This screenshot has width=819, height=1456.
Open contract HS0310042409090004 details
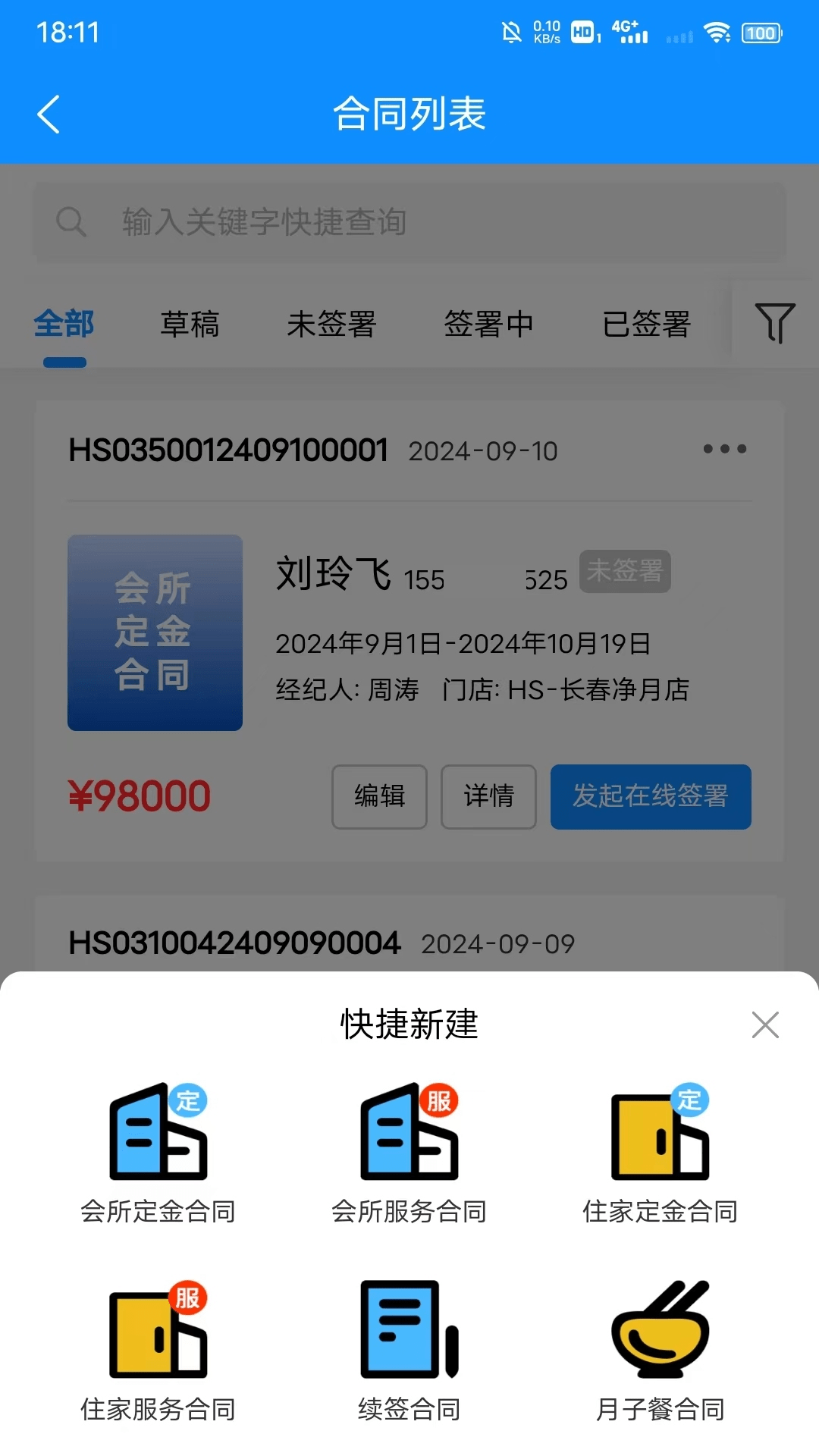234,943
